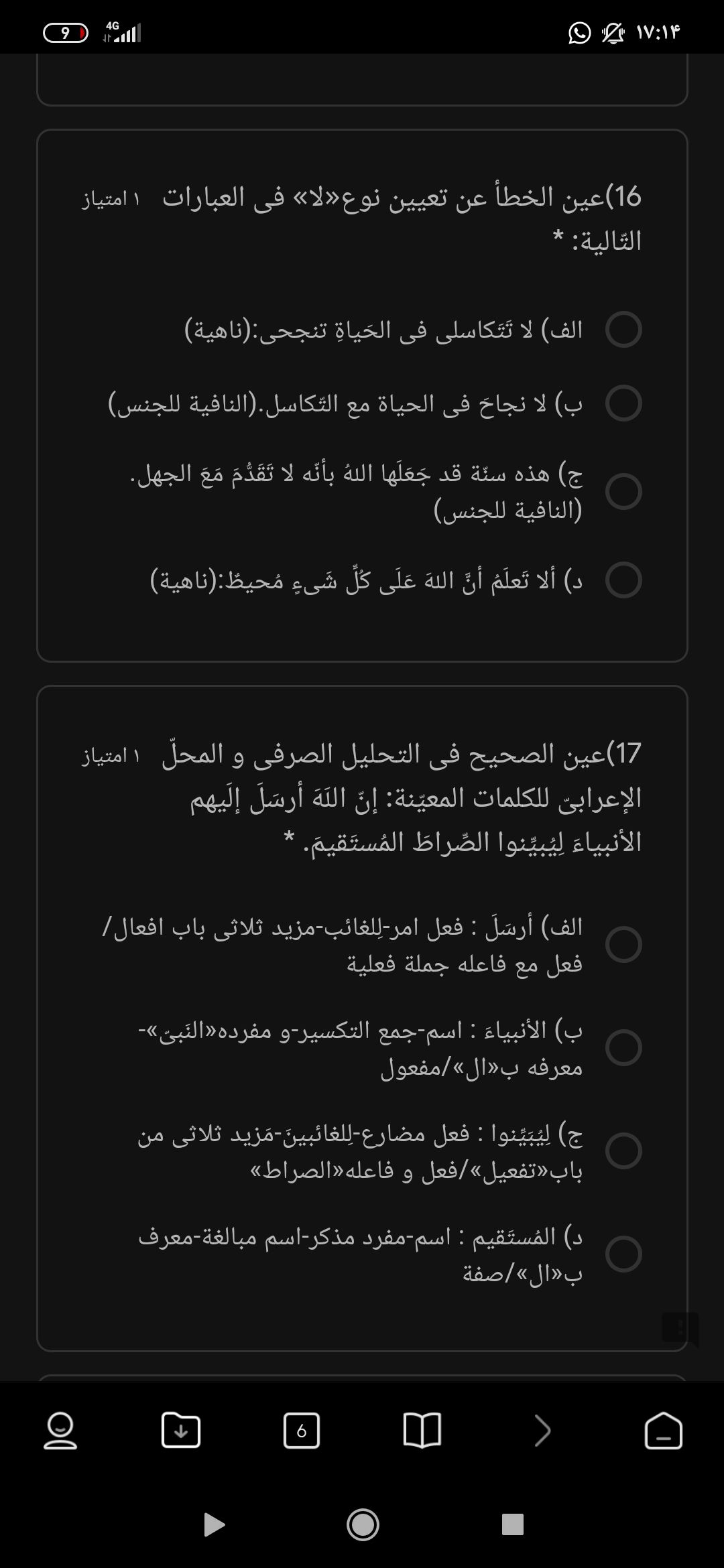Screen dimensions: 724x1568
Task: Open recent apps with the square button
Action: tap(513, 1525)
